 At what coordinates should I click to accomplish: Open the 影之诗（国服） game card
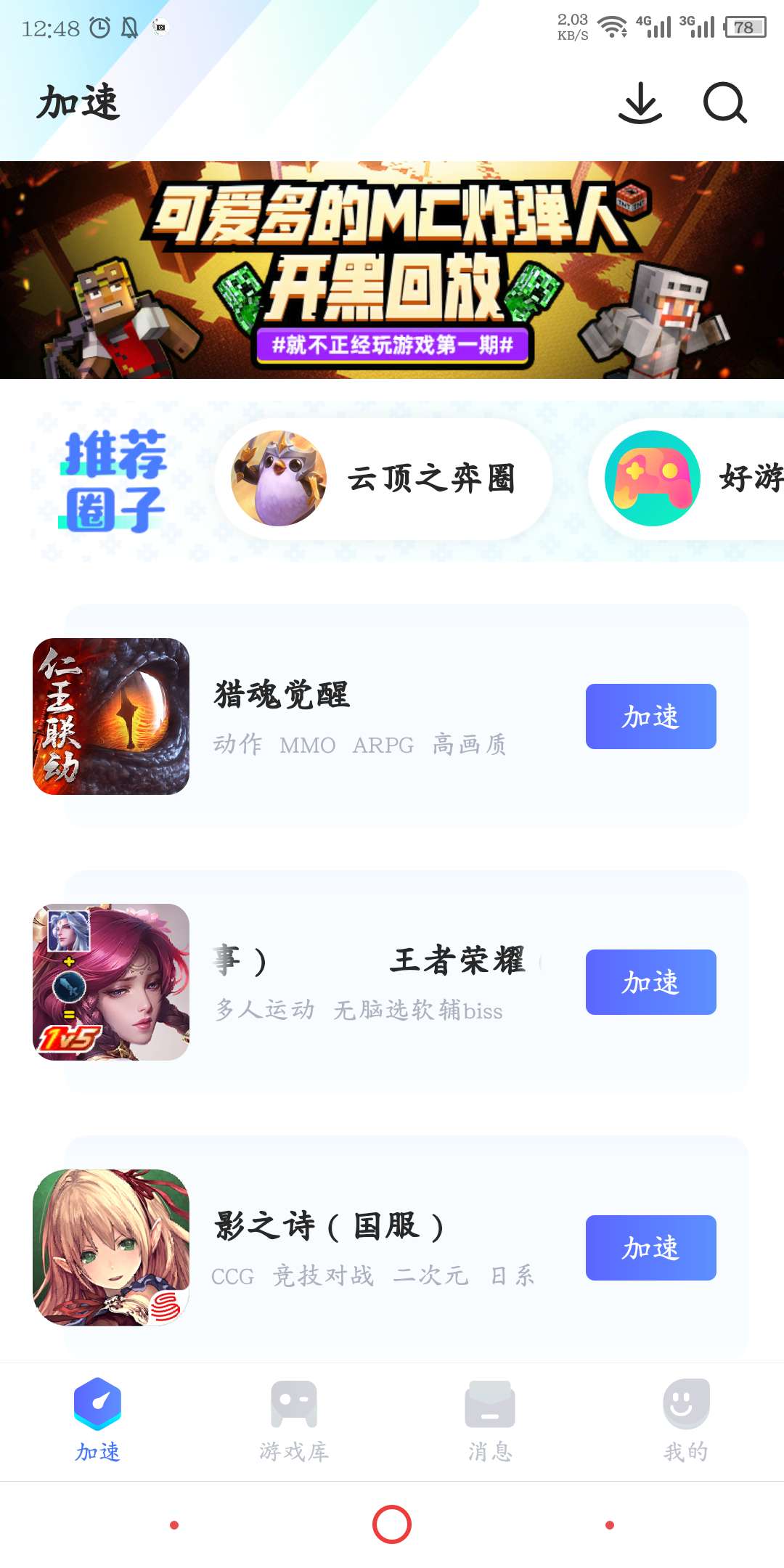coord(363,1248)
